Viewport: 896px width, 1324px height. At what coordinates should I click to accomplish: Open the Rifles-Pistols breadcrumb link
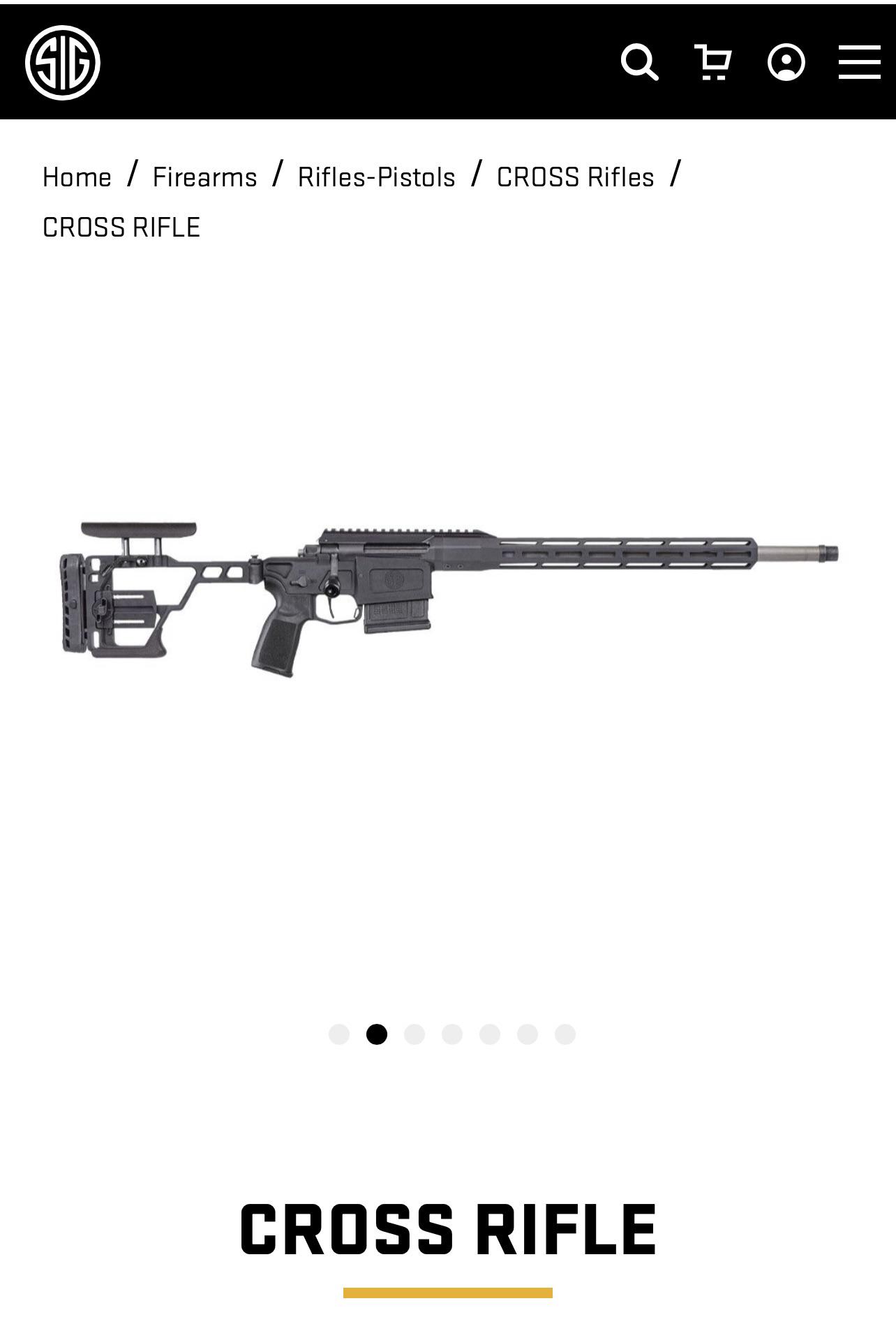pos(375,176)
